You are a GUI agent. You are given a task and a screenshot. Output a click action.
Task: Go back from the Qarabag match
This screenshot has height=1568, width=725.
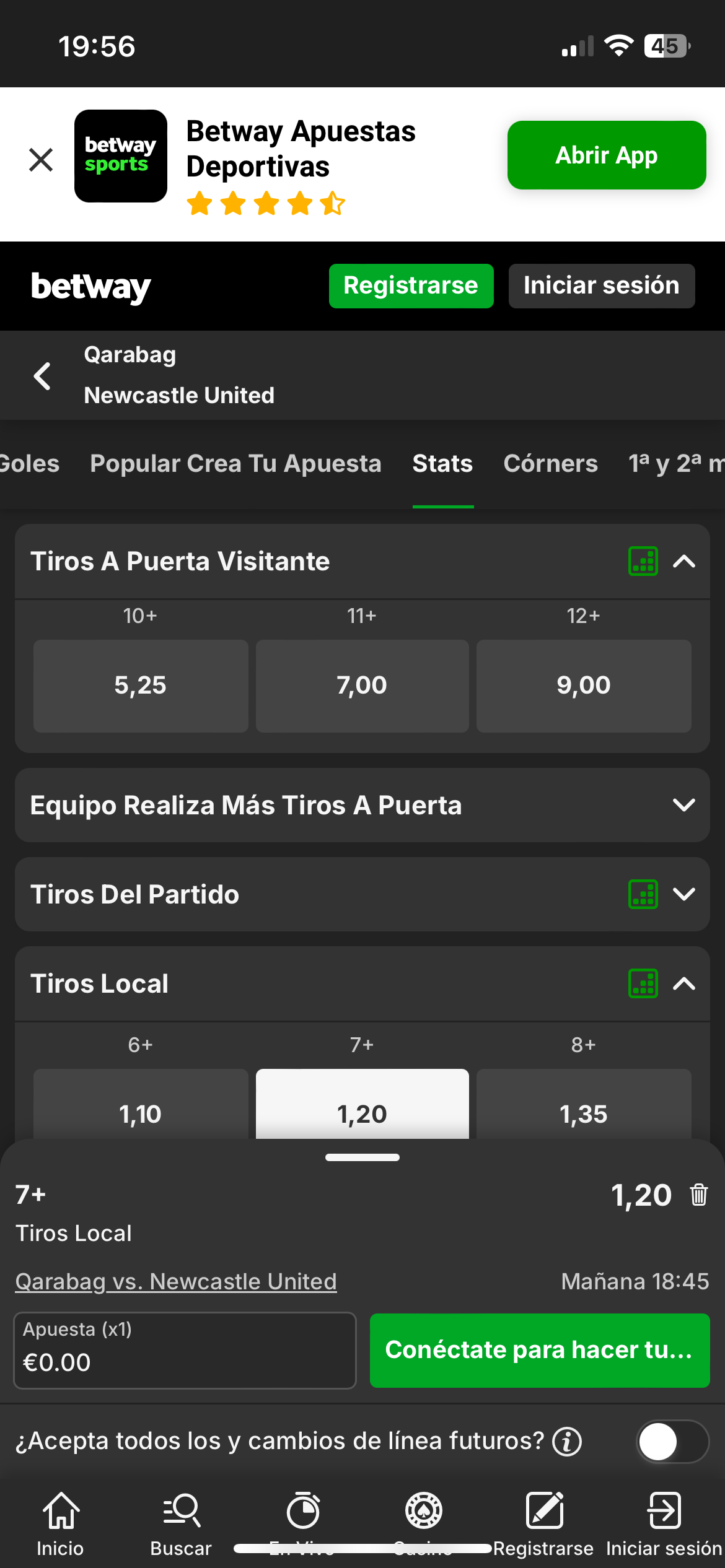pyautogui.click(x=42, y=375)
